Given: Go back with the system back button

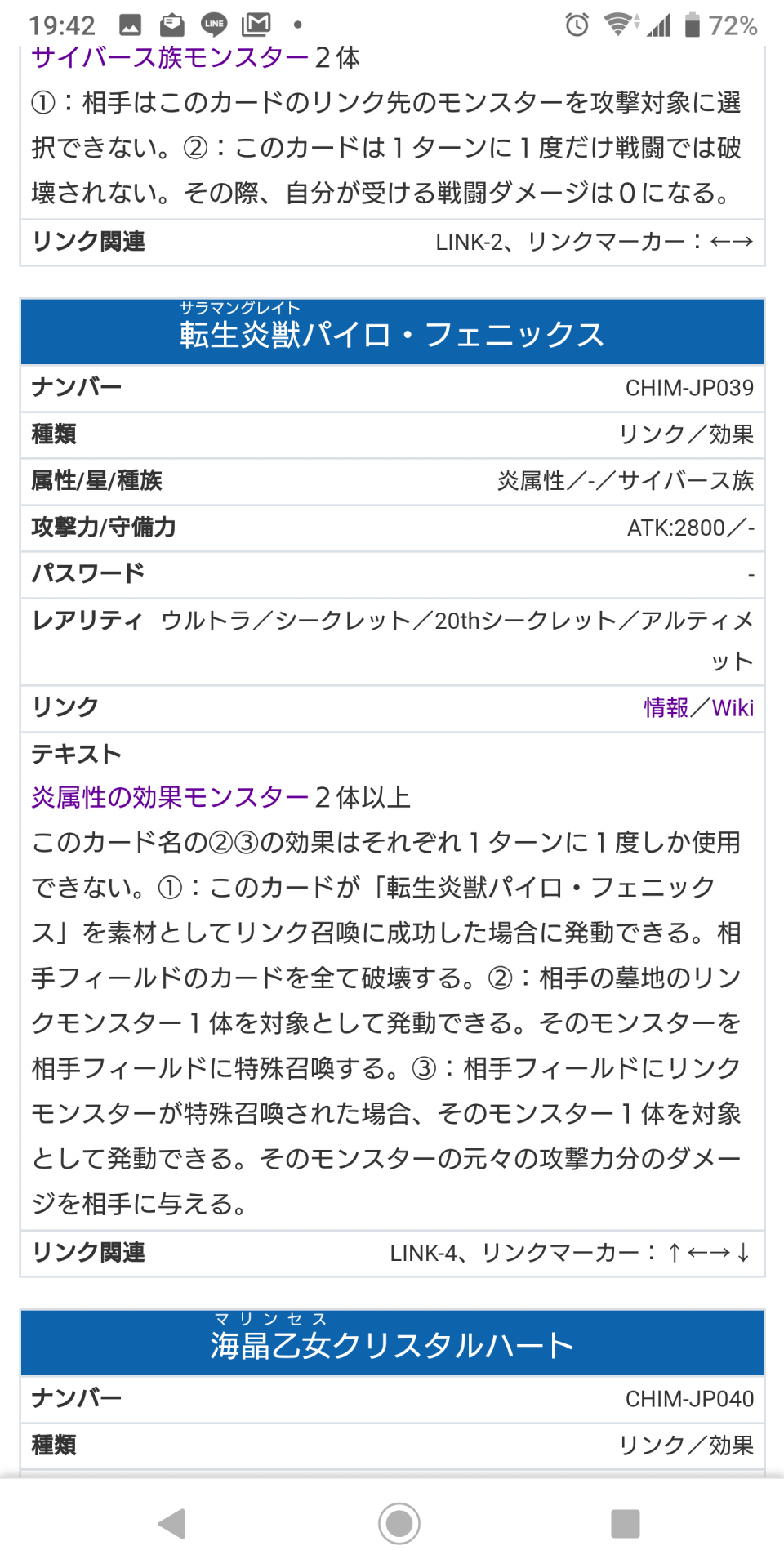Looking at the screenshot, I should (171, 1524).
